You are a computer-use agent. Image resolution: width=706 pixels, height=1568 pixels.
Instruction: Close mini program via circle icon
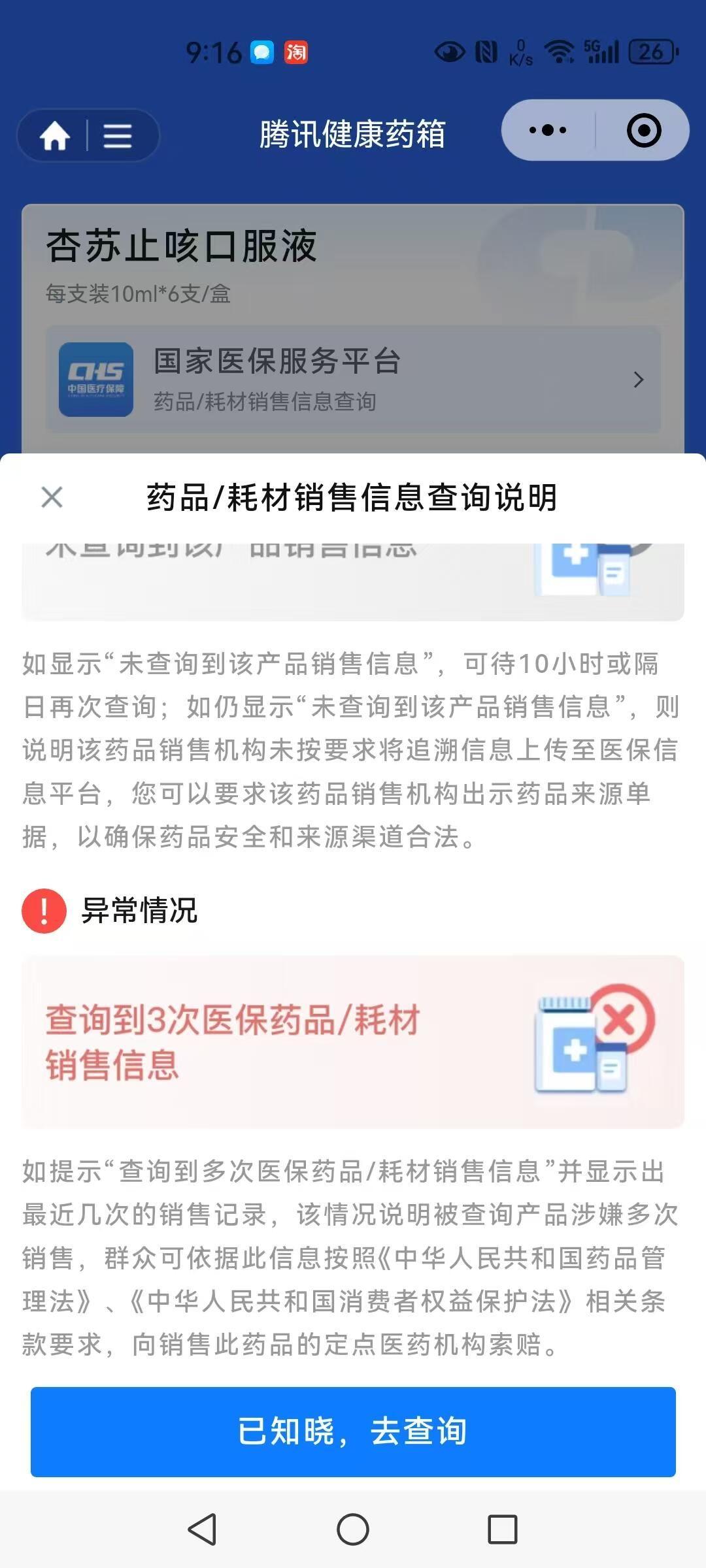click(x=643, y=130)
